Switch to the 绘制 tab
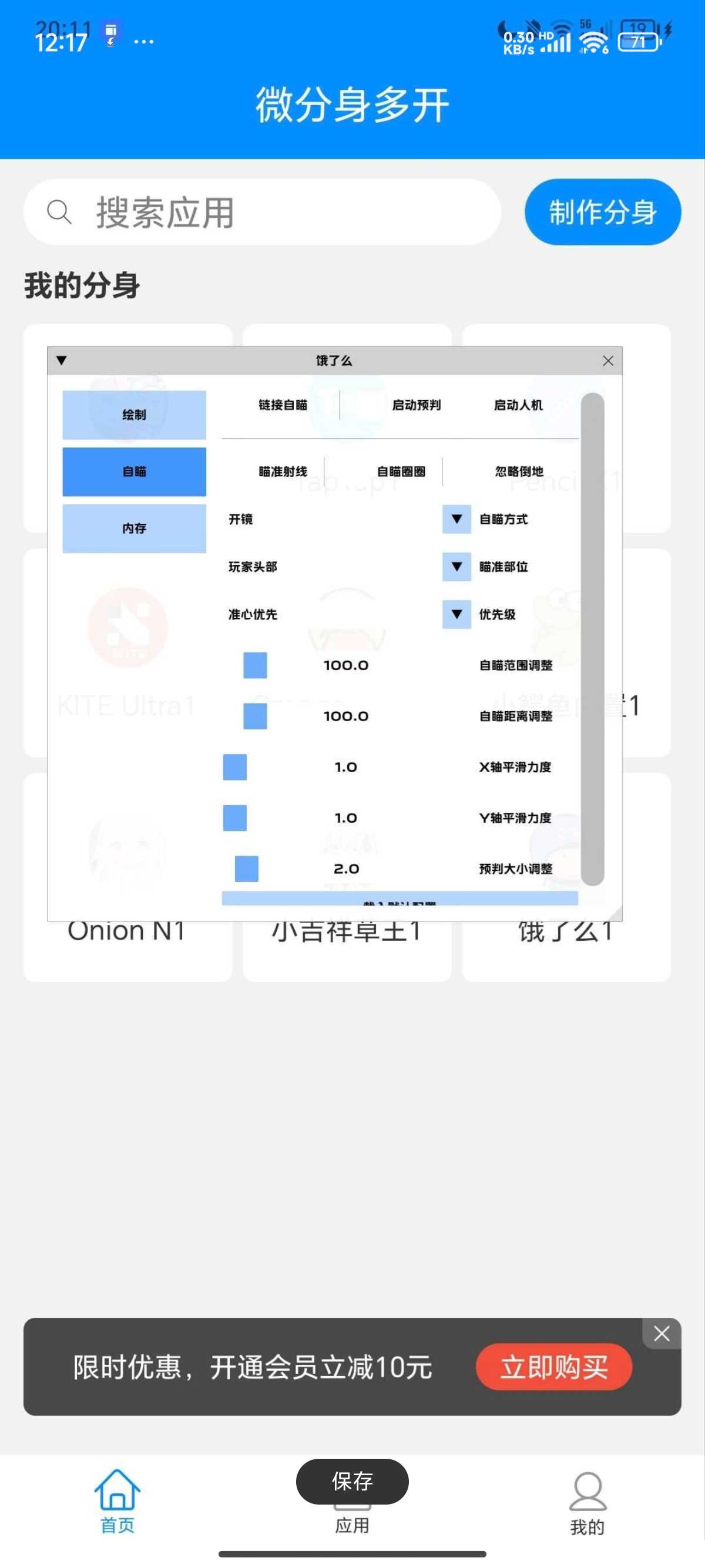705x1568 pixels. (134, 415)
